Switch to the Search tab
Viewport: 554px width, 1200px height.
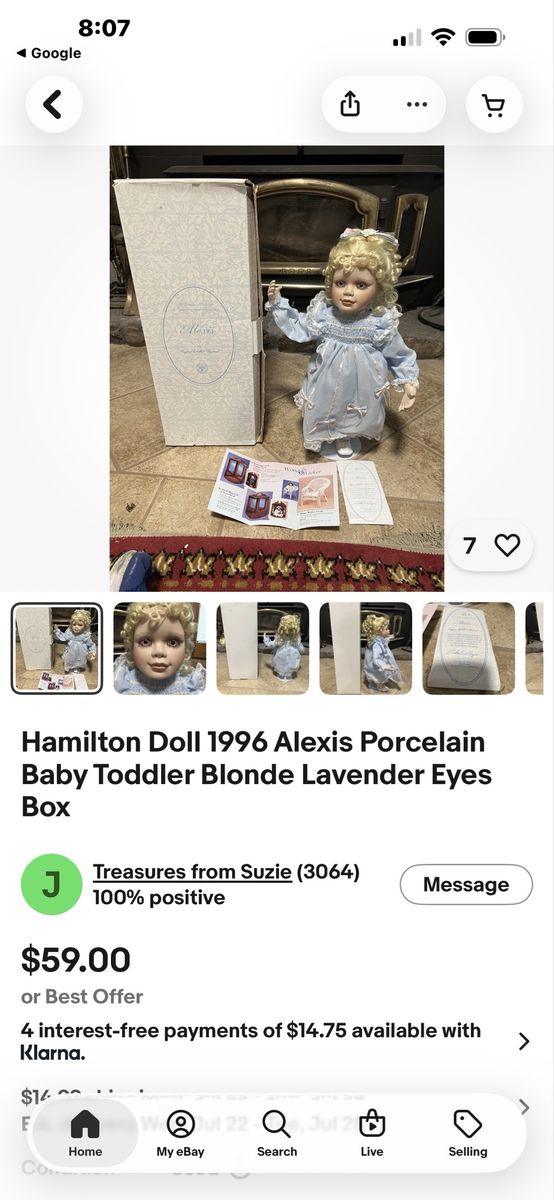pos(277,1133)
